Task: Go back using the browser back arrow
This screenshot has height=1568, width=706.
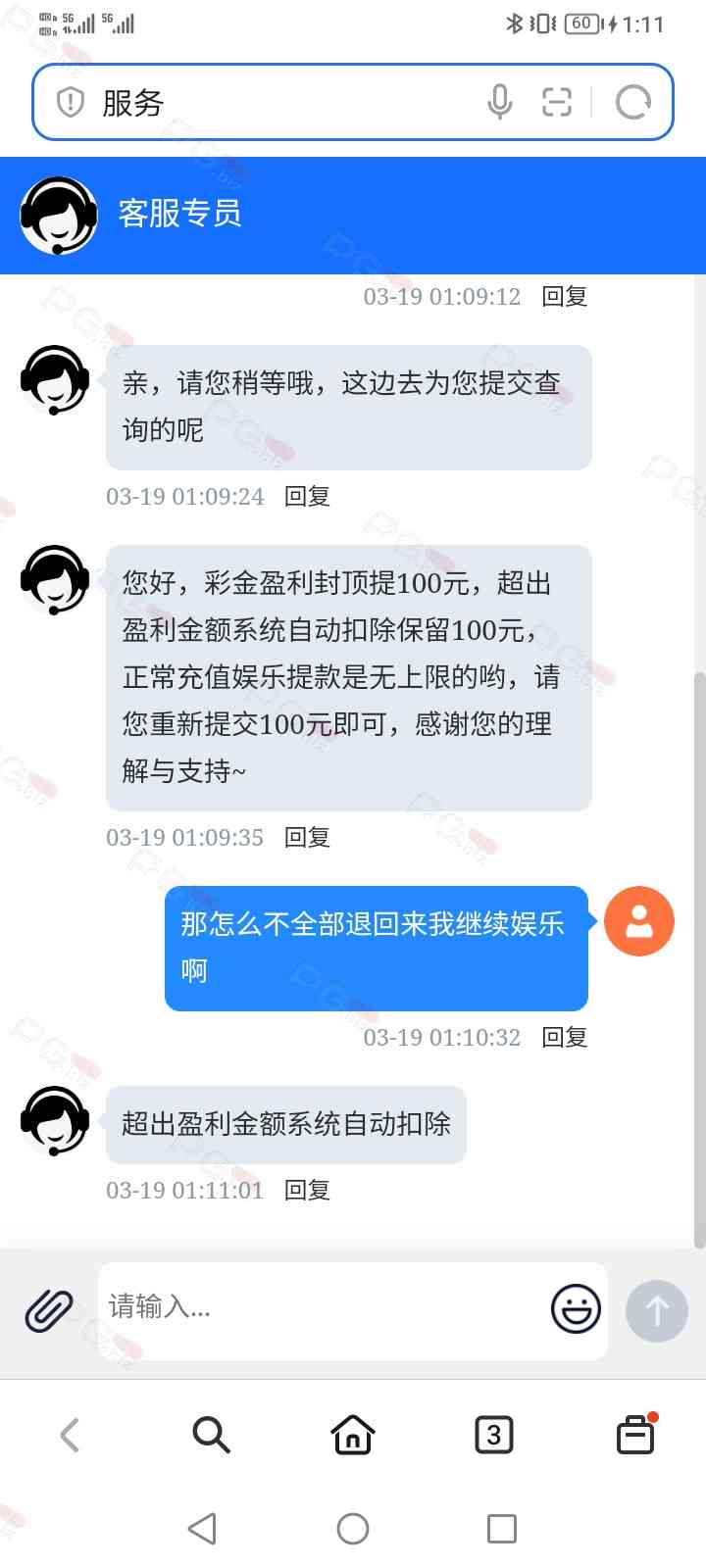Action: (70, 1436)
